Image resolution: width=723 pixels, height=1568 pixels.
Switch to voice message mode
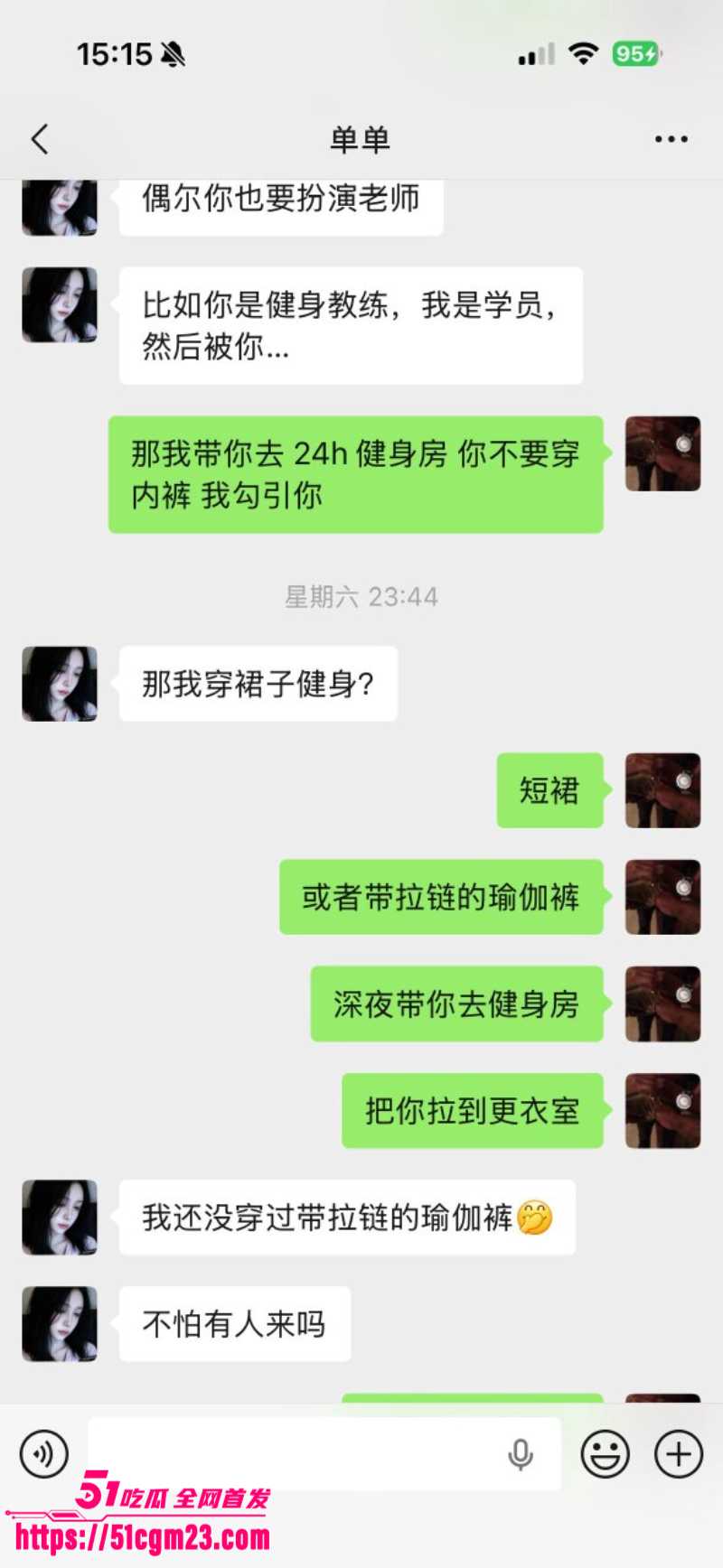(43, 1453)
